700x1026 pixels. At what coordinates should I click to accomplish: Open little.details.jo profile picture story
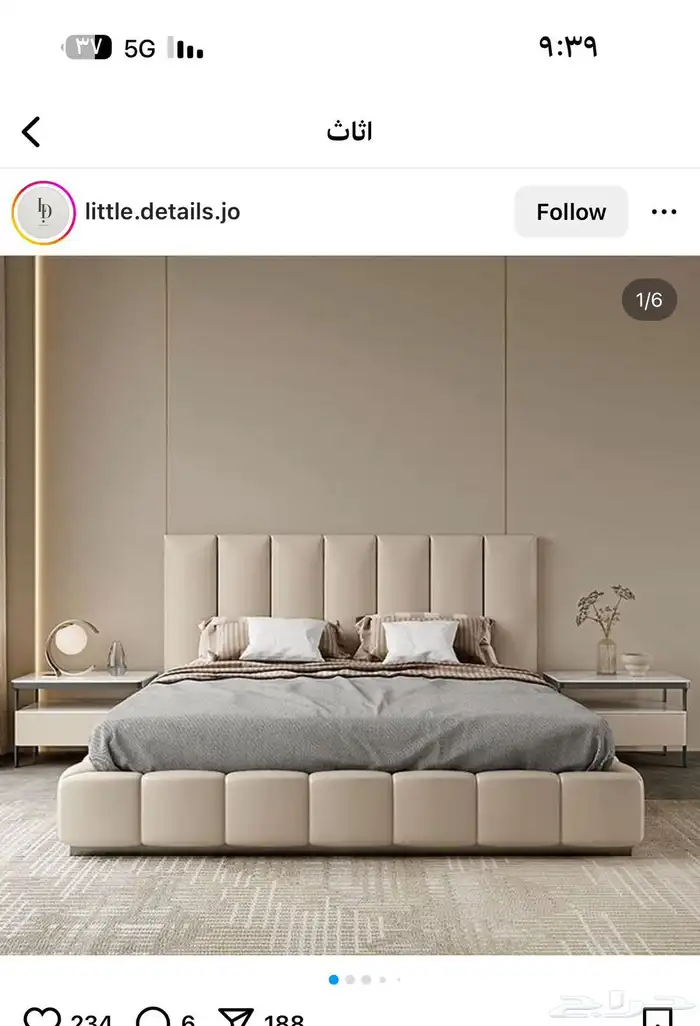[x=43, y=212]
